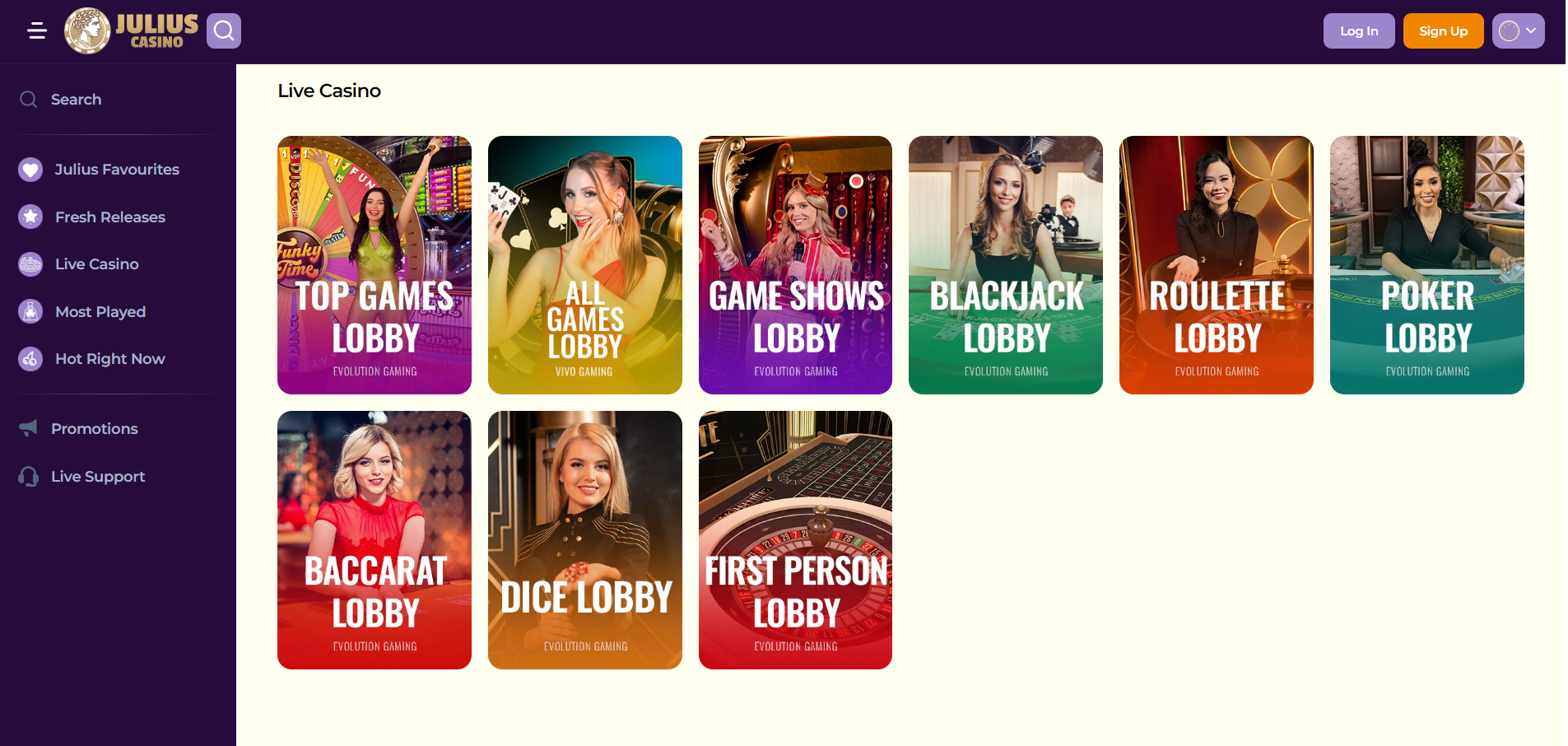Select Live Casino in the sidebar

(96, 264)
